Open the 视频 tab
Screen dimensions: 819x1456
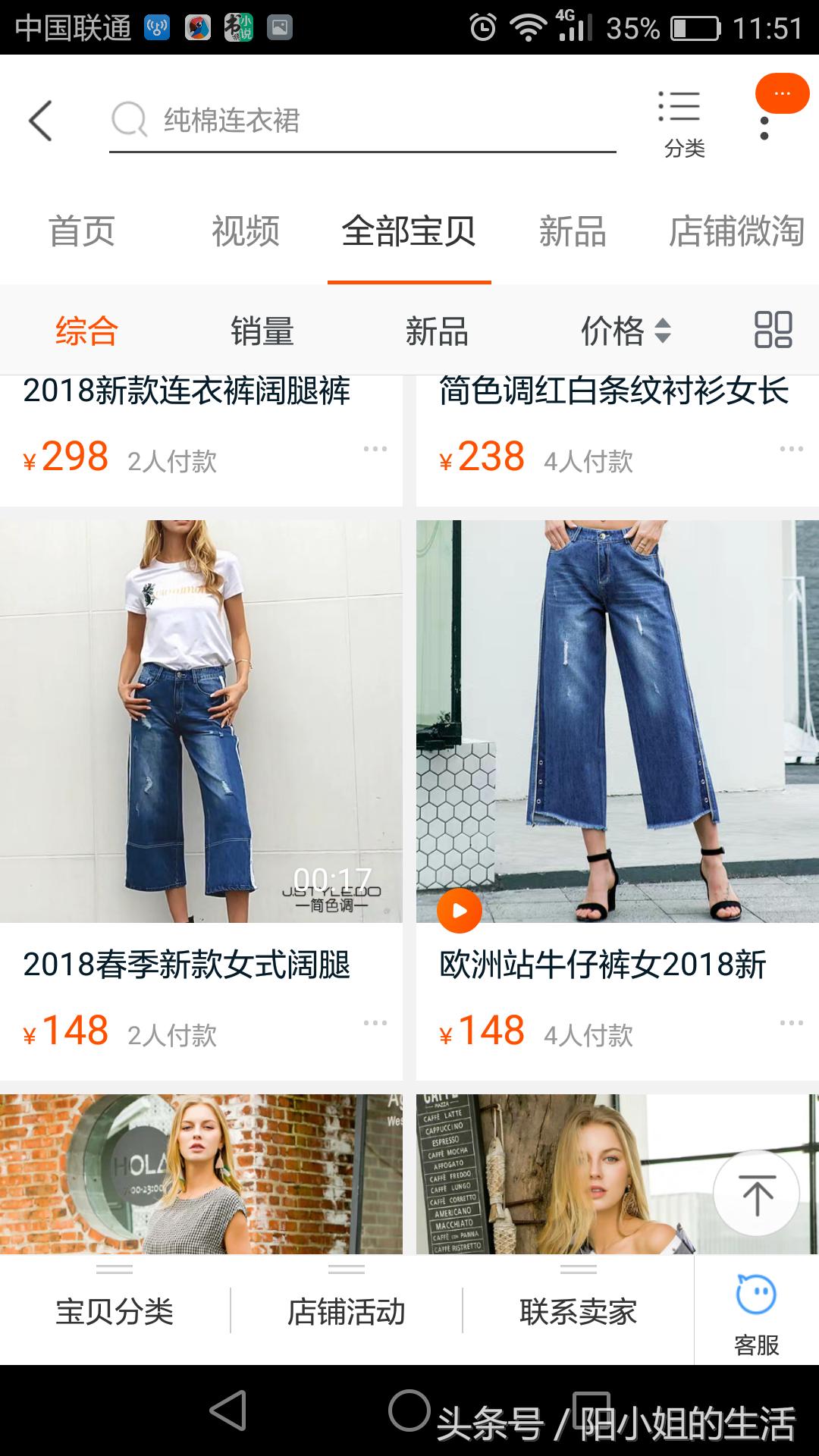coord(246,234)
